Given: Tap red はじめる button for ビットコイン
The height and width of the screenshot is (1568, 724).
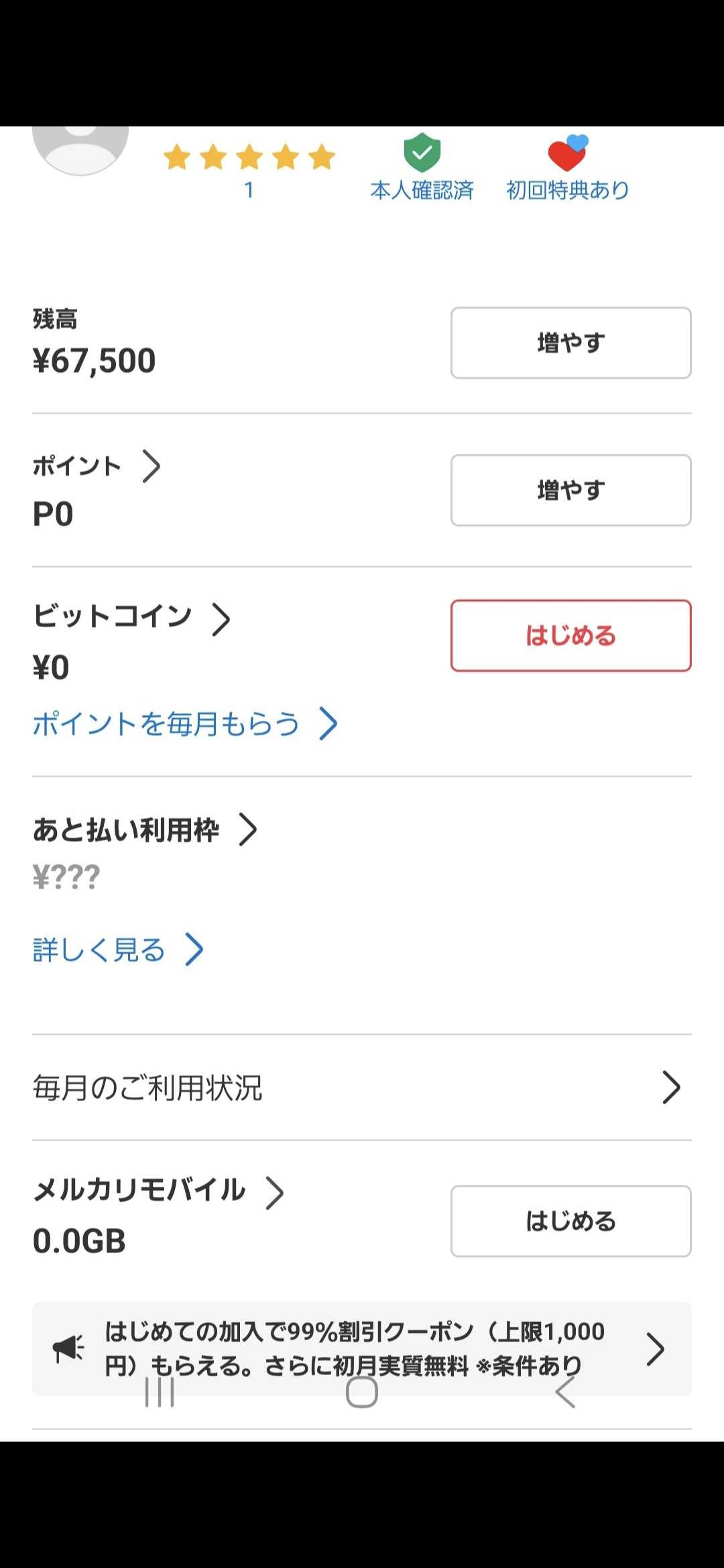Looking at the screenshot, I should point(570,636).
